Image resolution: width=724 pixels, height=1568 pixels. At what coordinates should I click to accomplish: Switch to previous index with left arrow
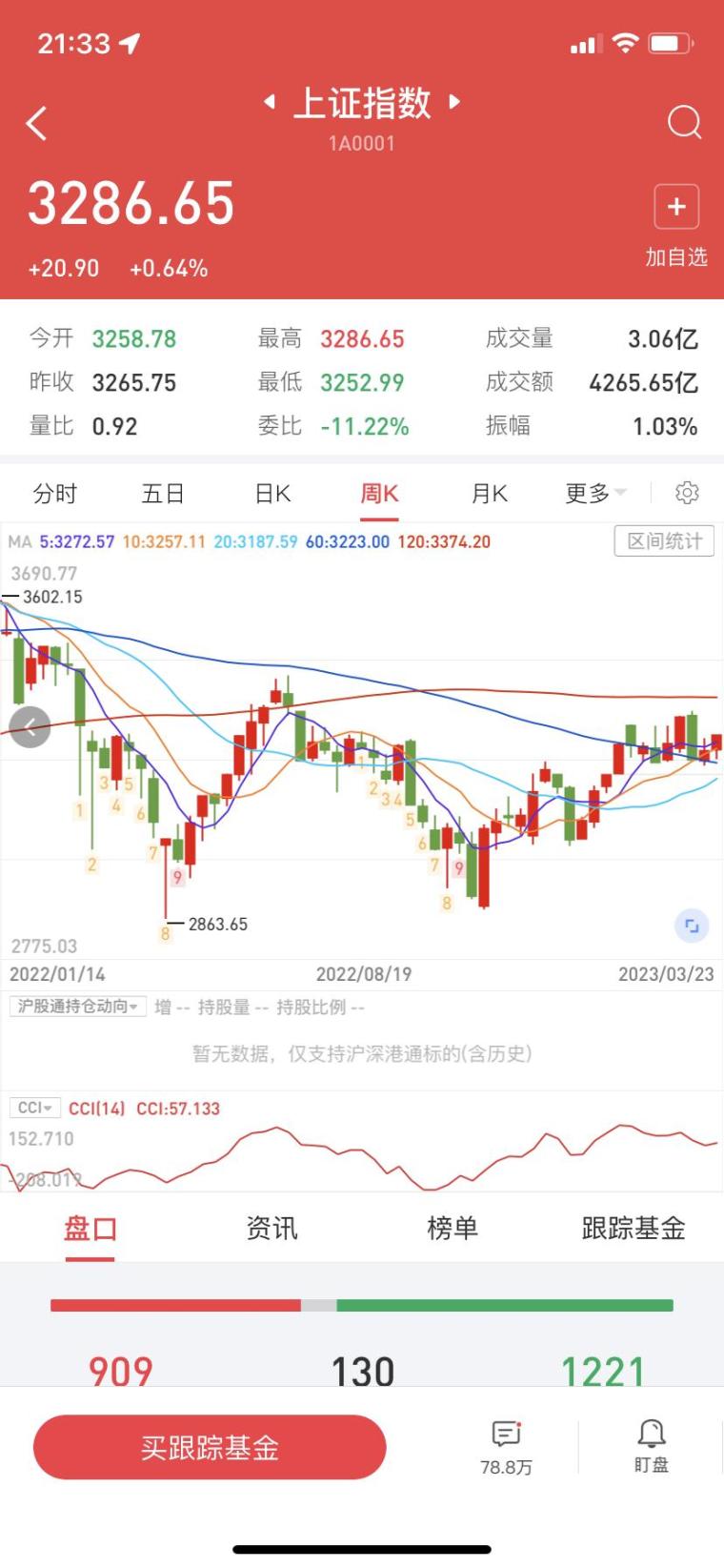[x=270, y=101]
